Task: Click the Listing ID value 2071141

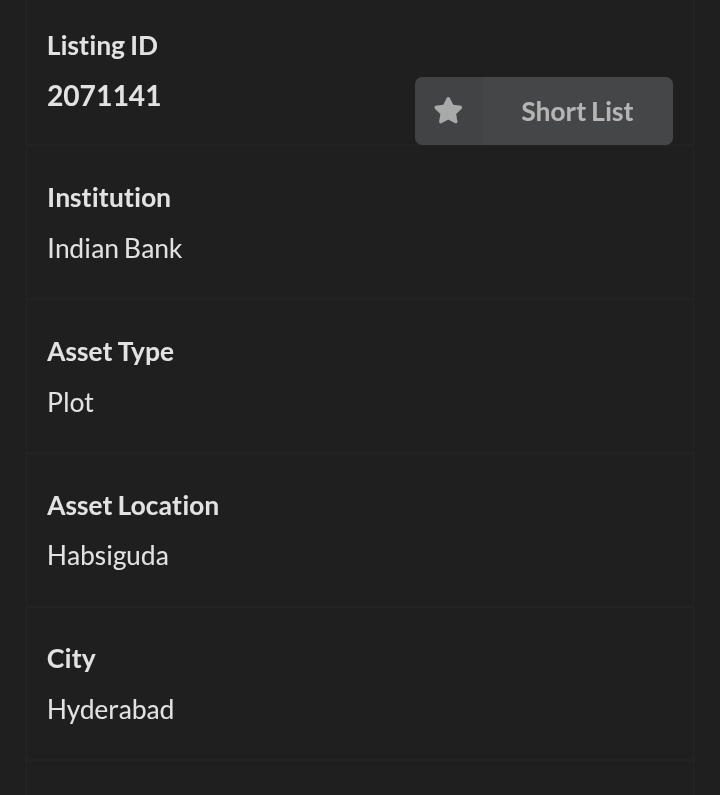Action: pyautogui.click(x=103, y=95)
